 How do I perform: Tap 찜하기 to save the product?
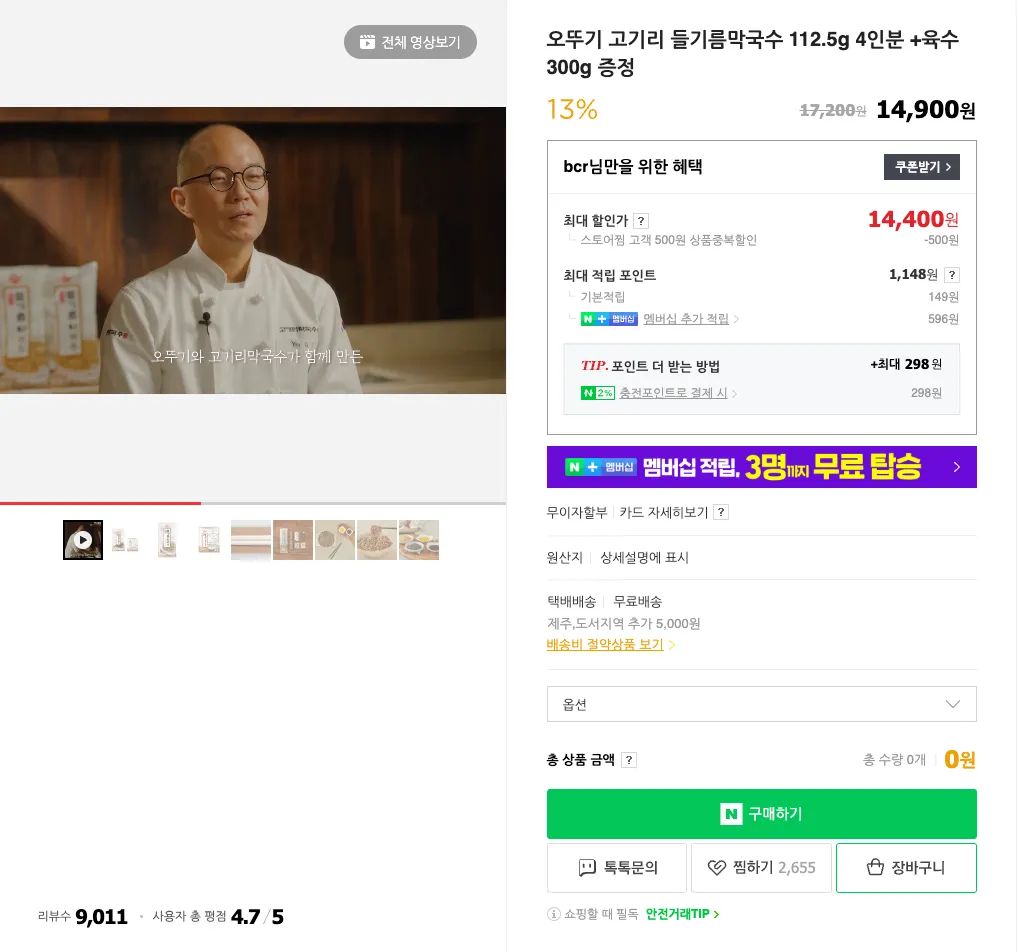[761, 868]
